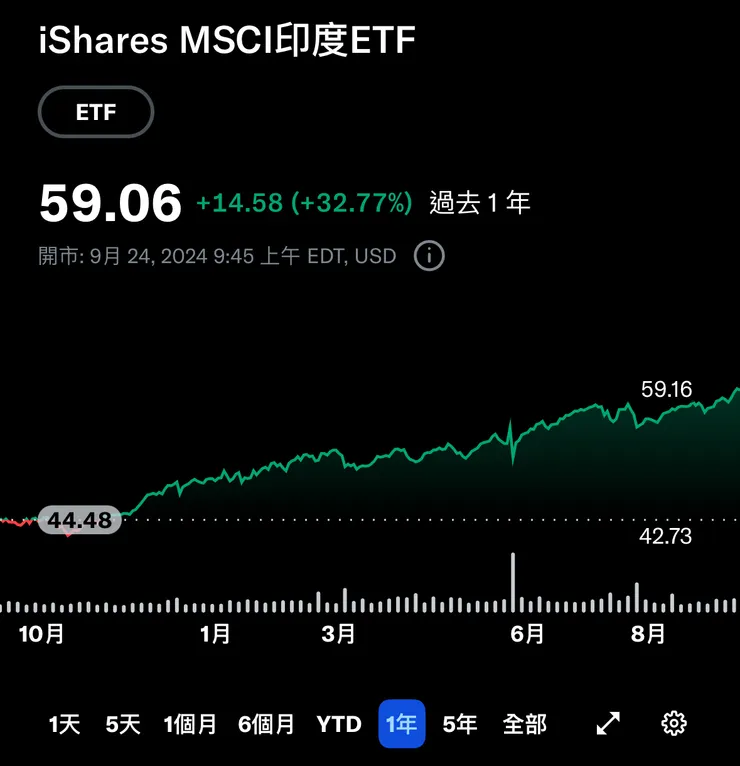This screenshot has width=740, height=766.
Task: View full history with the 全部 tab
Action: click(x=526, y=723)
